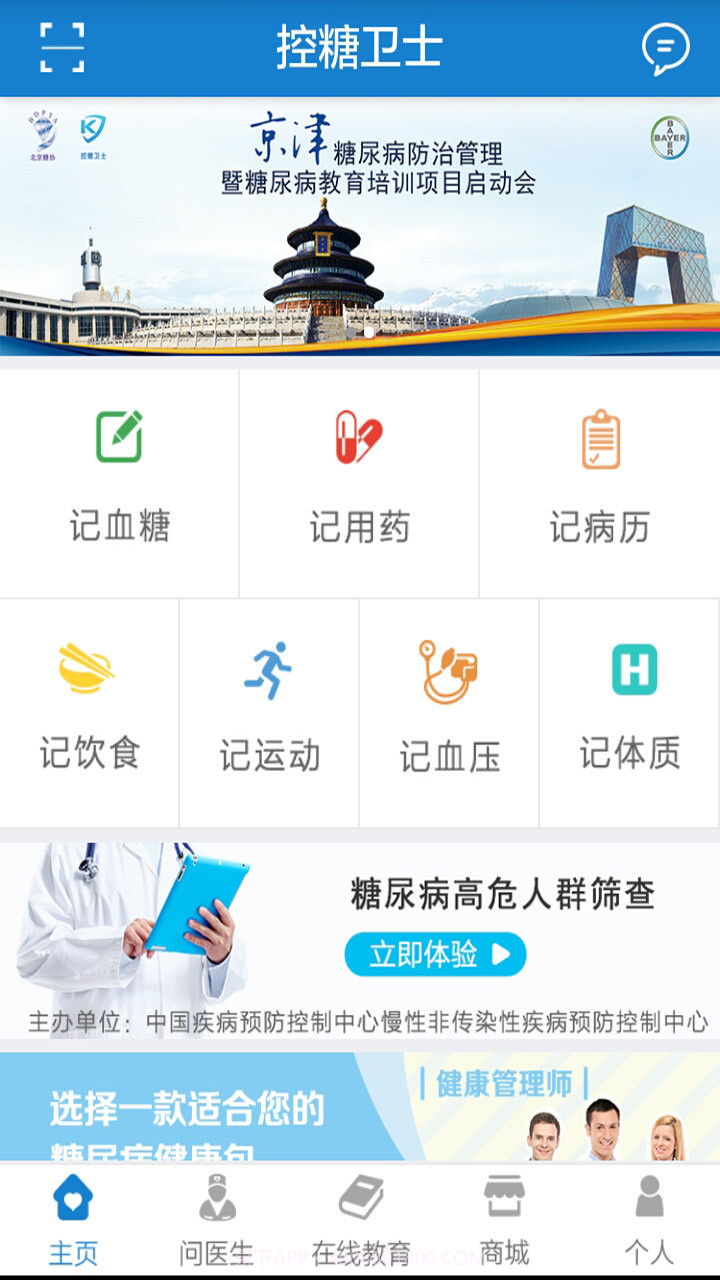Image resolution: width=720 pixels, height=1280 pixels.
Task: Open messages via the chat bubble icon
Action: coord(662,46)
